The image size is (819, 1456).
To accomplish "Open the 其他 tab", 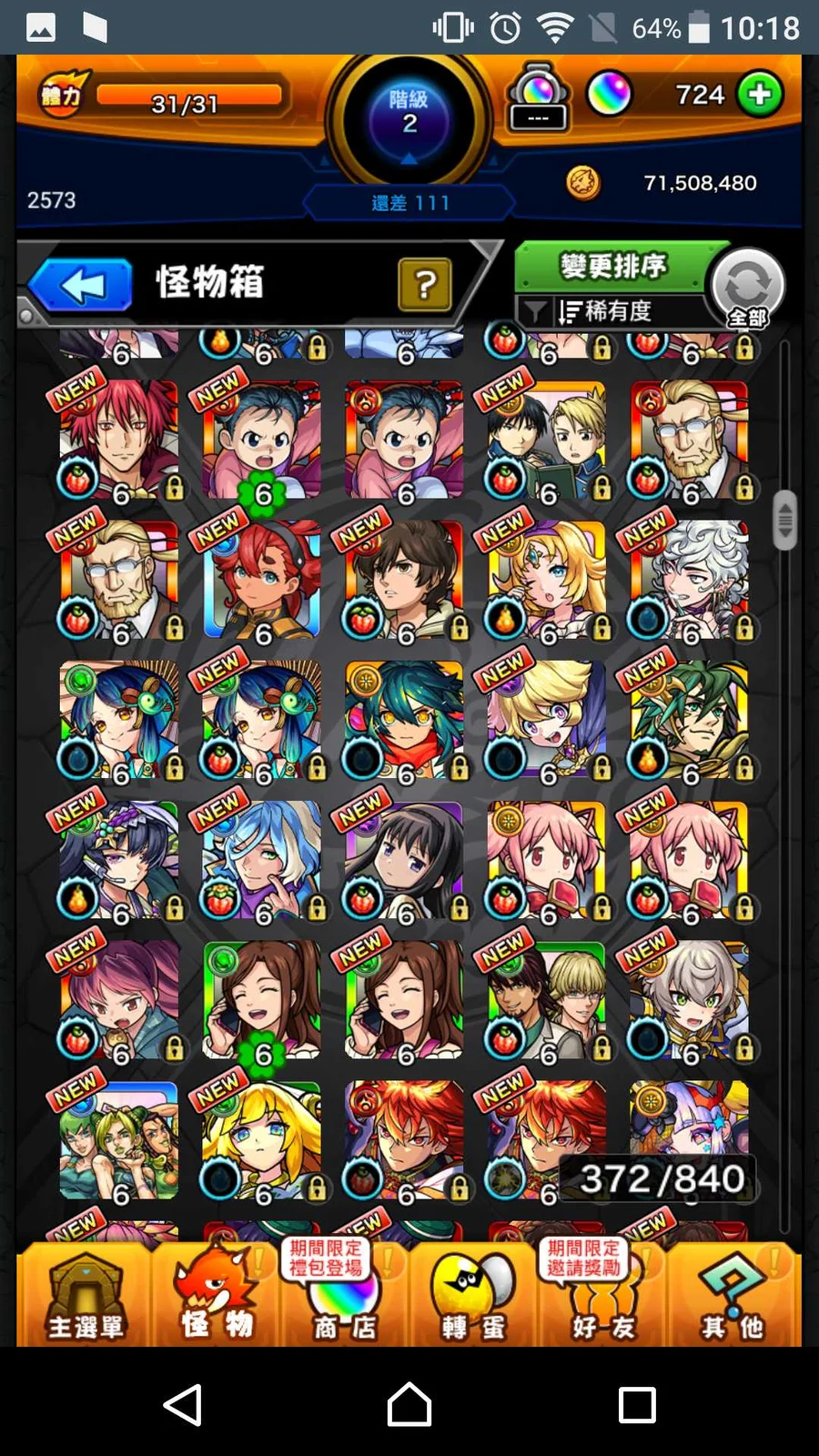I will click(733, 1297).
